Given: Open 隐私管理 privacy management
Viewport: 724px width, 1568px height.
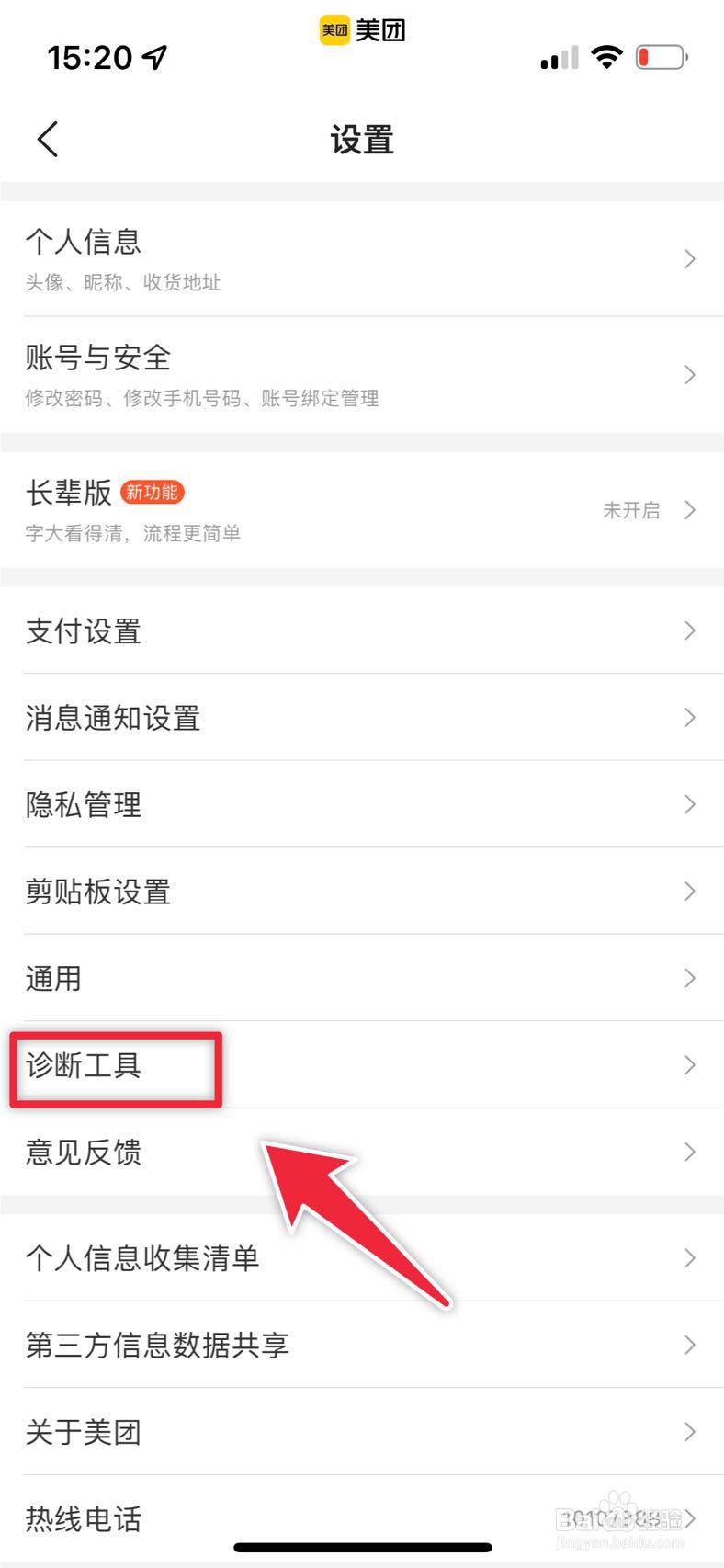Looking at the screenshot, I should point(362,804).
